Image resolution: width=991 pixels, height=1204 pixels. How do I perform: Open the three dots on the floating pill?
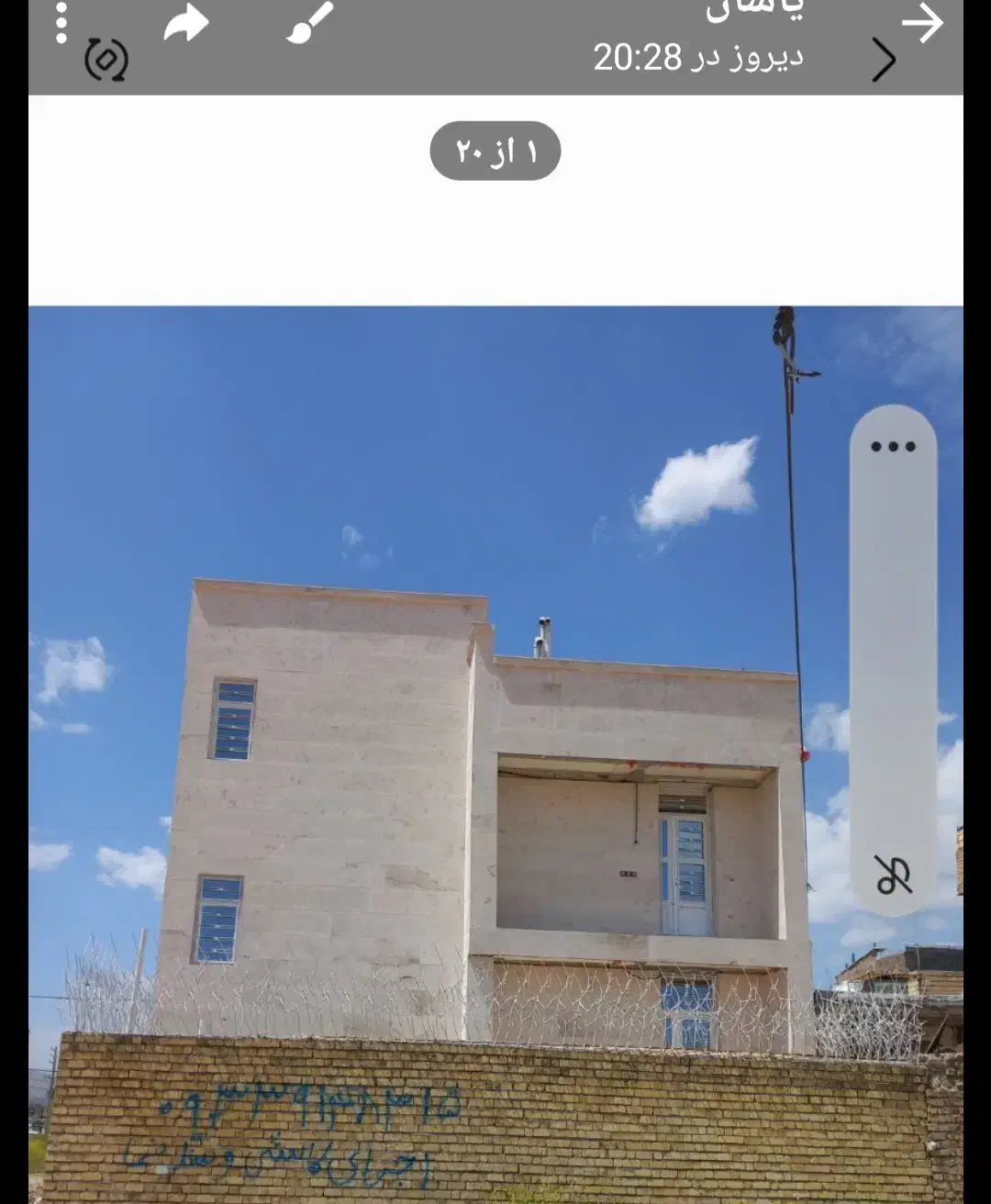click(893, 447)
